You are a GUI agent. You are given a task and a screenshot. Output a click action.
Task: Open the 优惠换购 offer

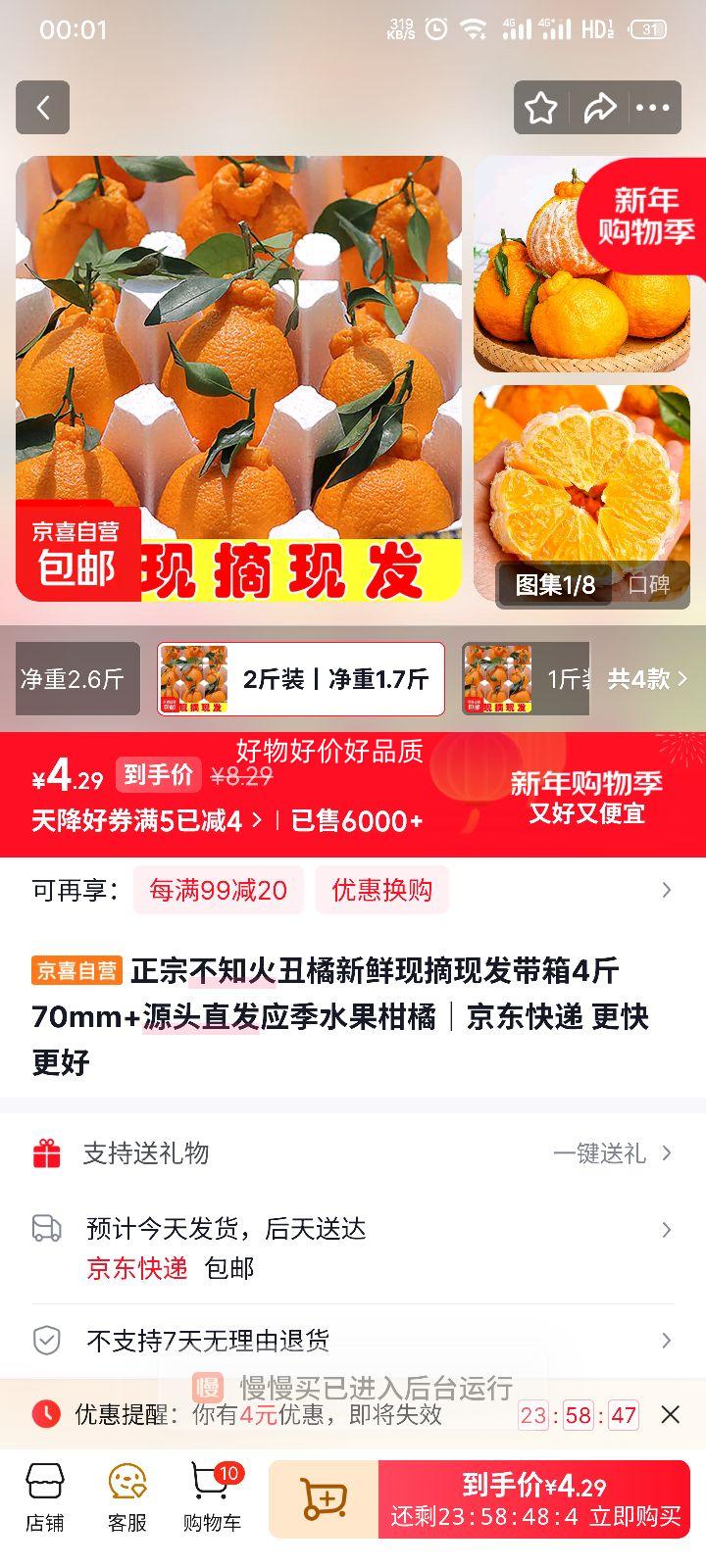pyautogui.click(x=381, y=890)
